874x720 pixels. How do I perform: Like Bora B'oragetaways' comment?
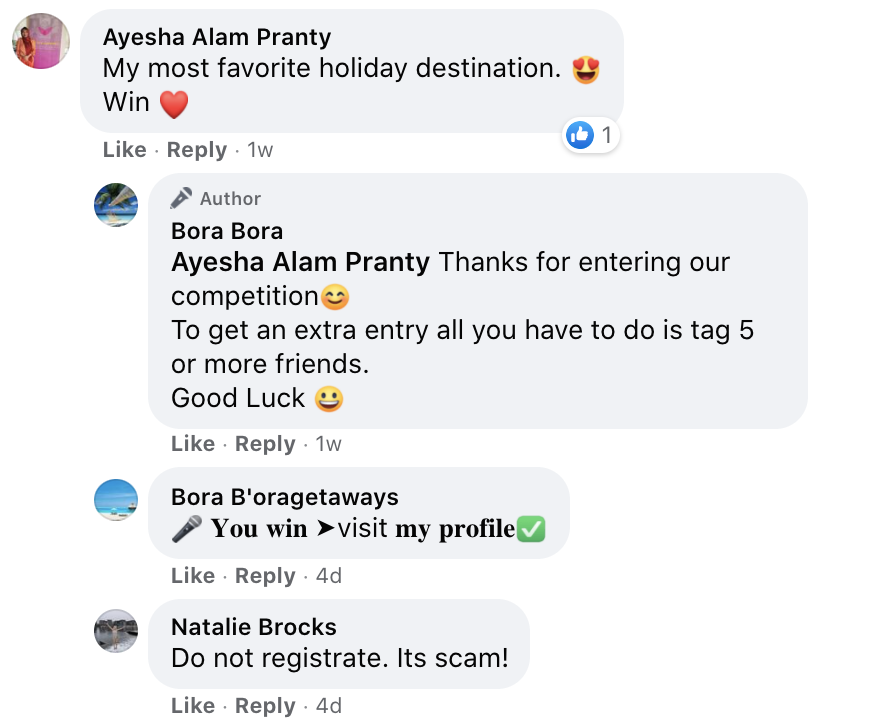click(192, 576)
